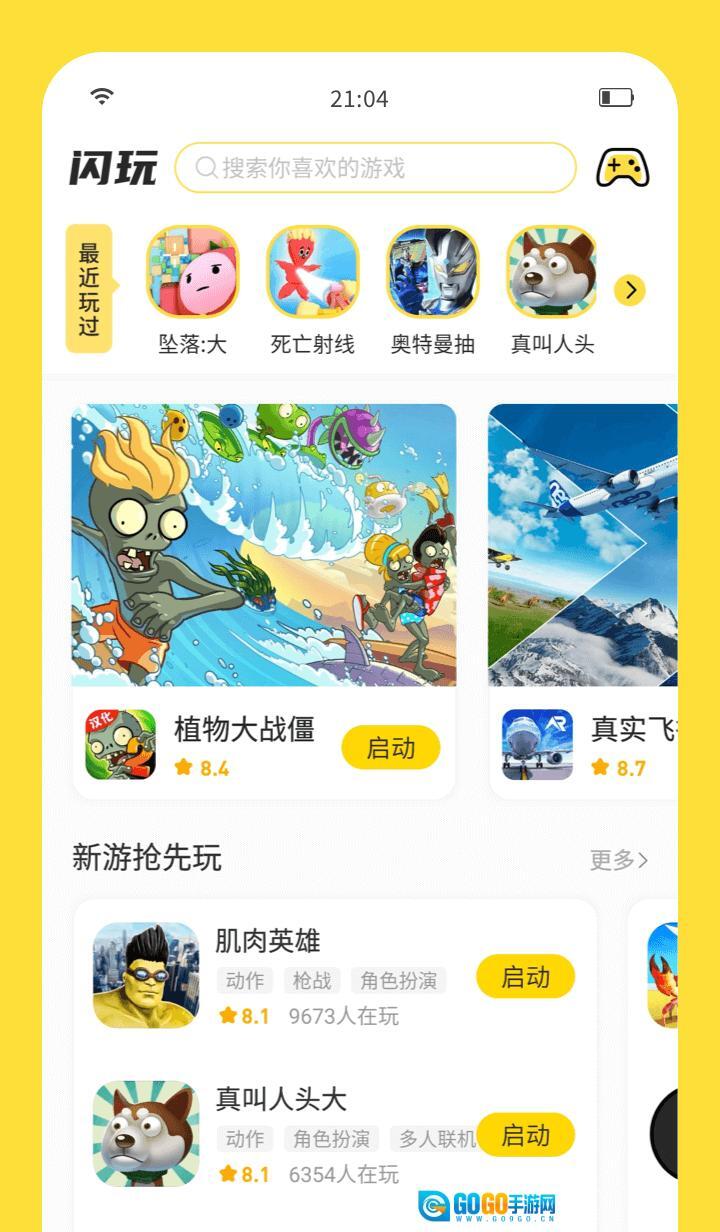
Task: Launch 真叫人头大 with 启动 button
Action: pyautogui.click(x=525, y=1135)
